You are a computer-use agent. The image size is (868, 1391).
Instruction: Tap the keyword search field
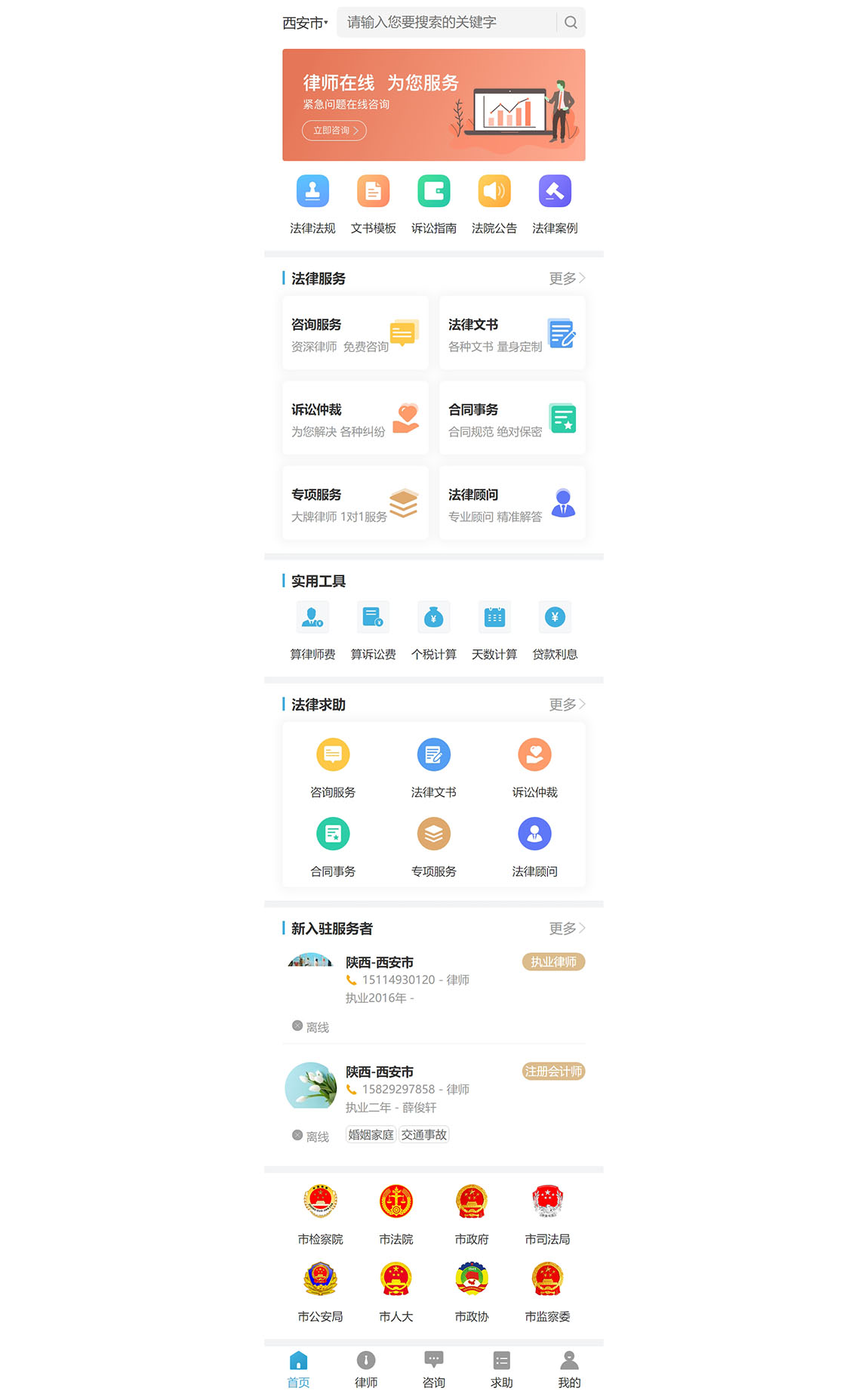pos(445,23)
